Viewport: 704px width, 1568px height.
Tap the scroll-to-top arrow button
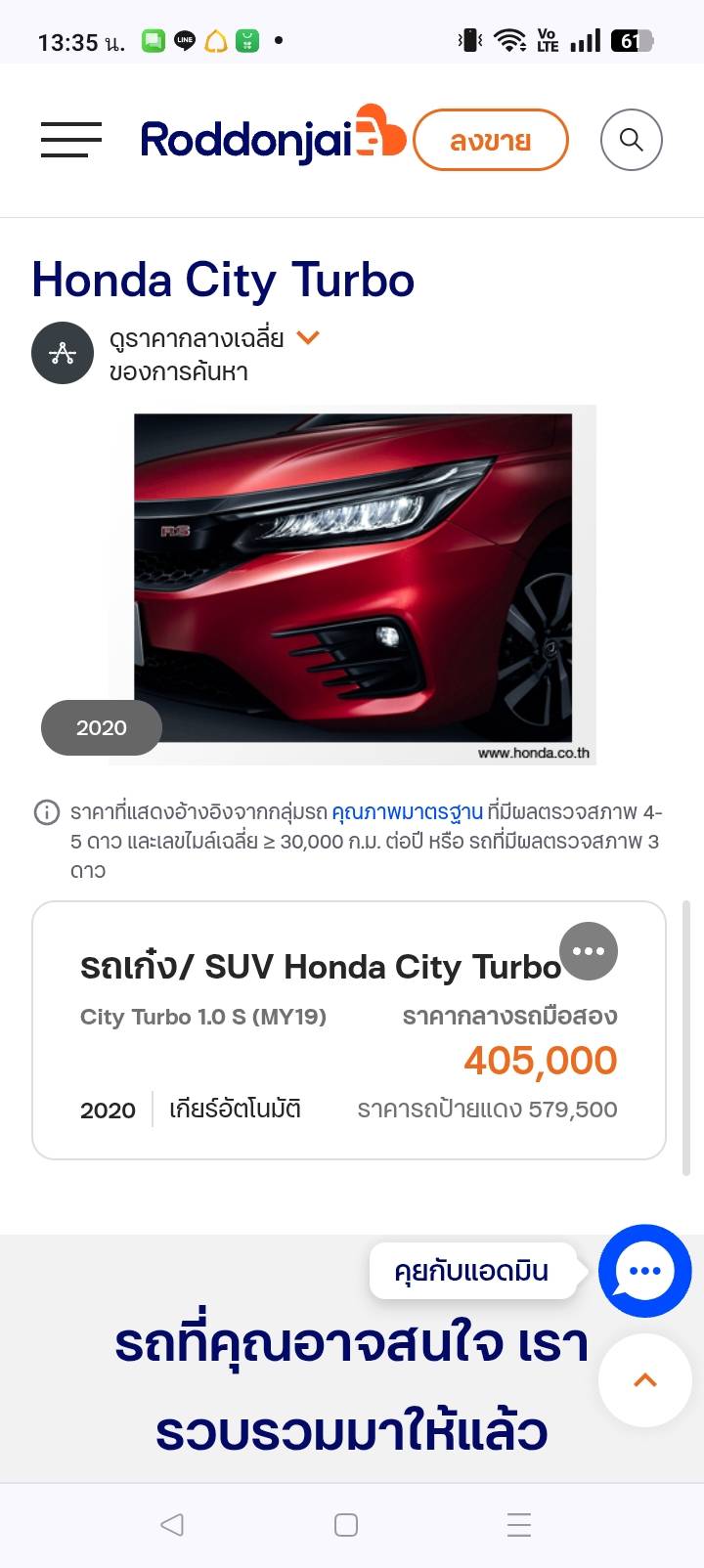[644, 1380]
